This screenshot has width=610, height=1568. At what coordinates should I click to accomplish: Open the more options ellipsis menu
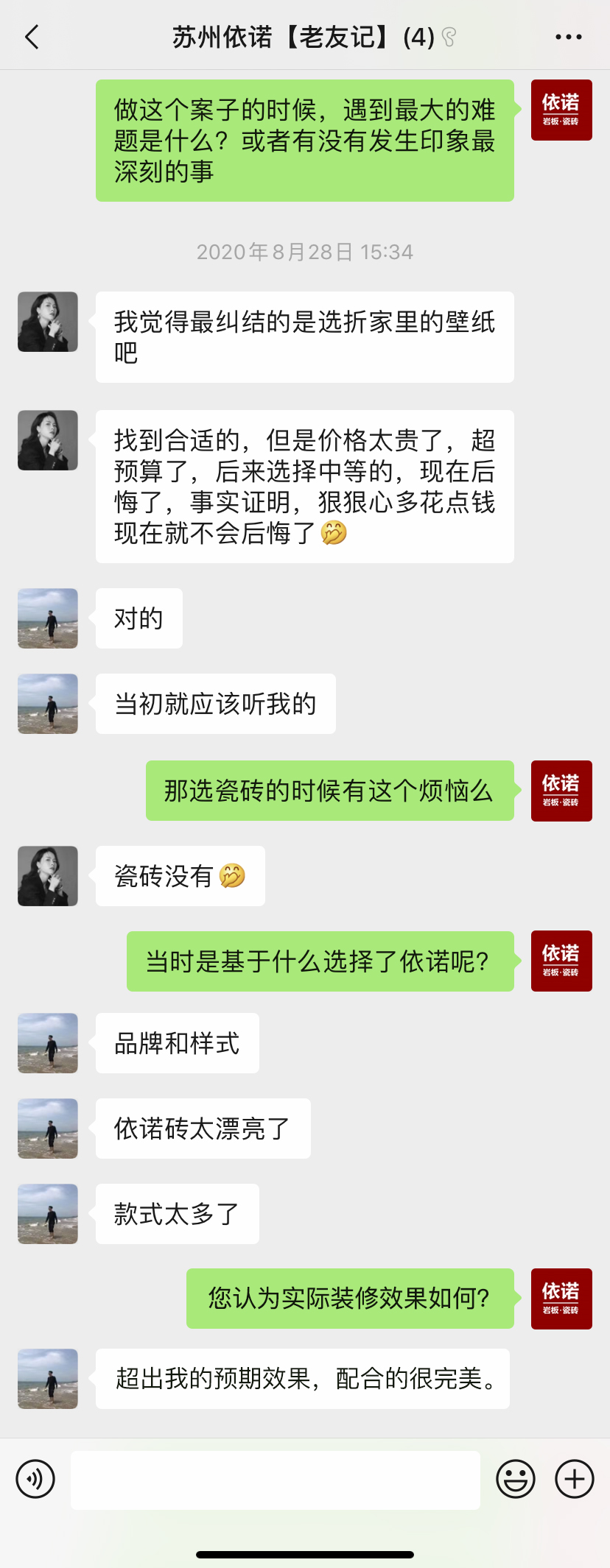pyautogui.click(x=568, y=35)
